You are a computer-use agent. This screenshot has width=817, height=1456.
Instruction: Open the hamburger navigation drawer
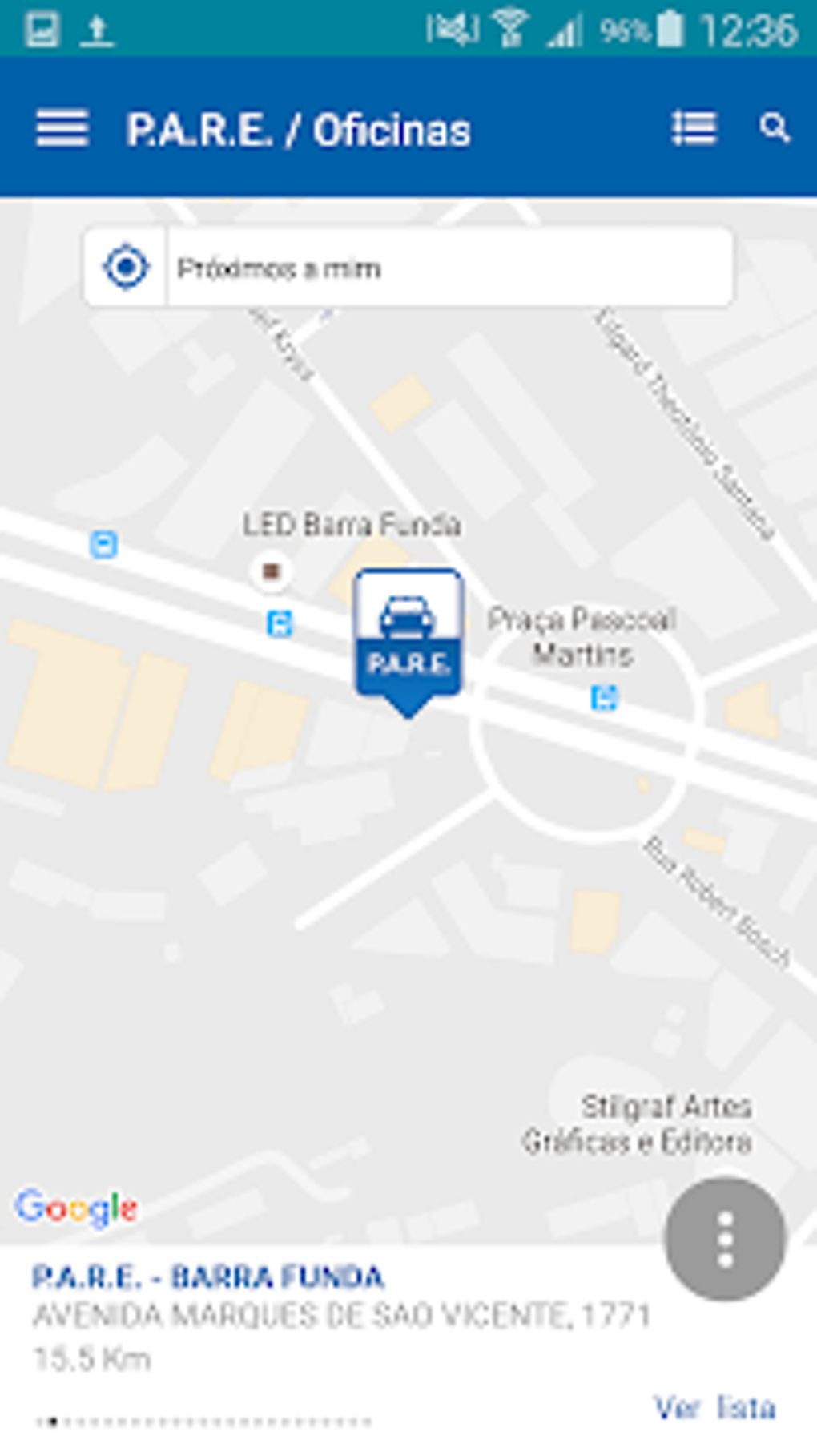point(62,128)
